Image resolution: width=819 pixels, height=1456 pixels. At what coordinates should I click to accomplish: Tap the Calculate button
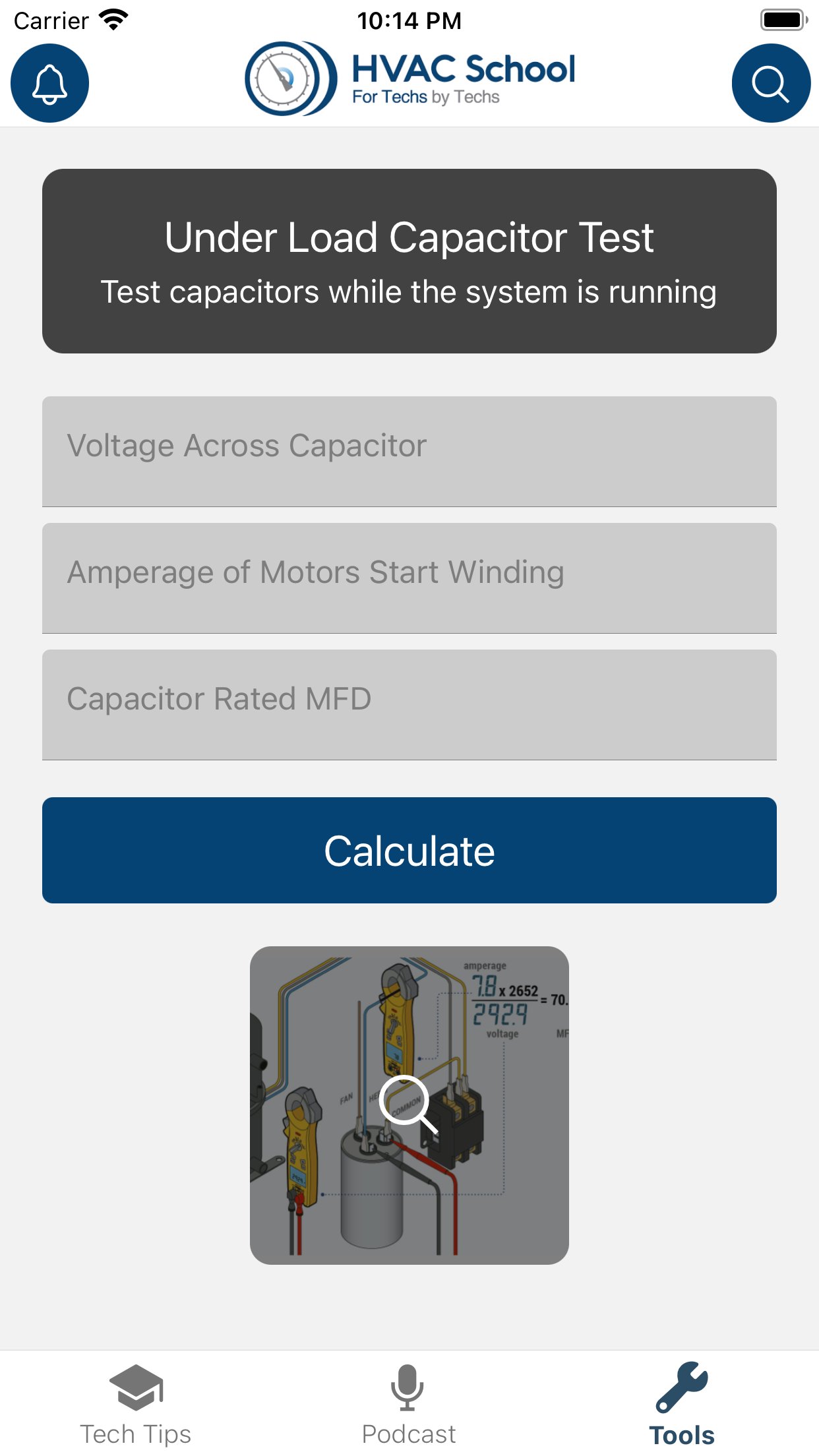click(x=409, y=851)
